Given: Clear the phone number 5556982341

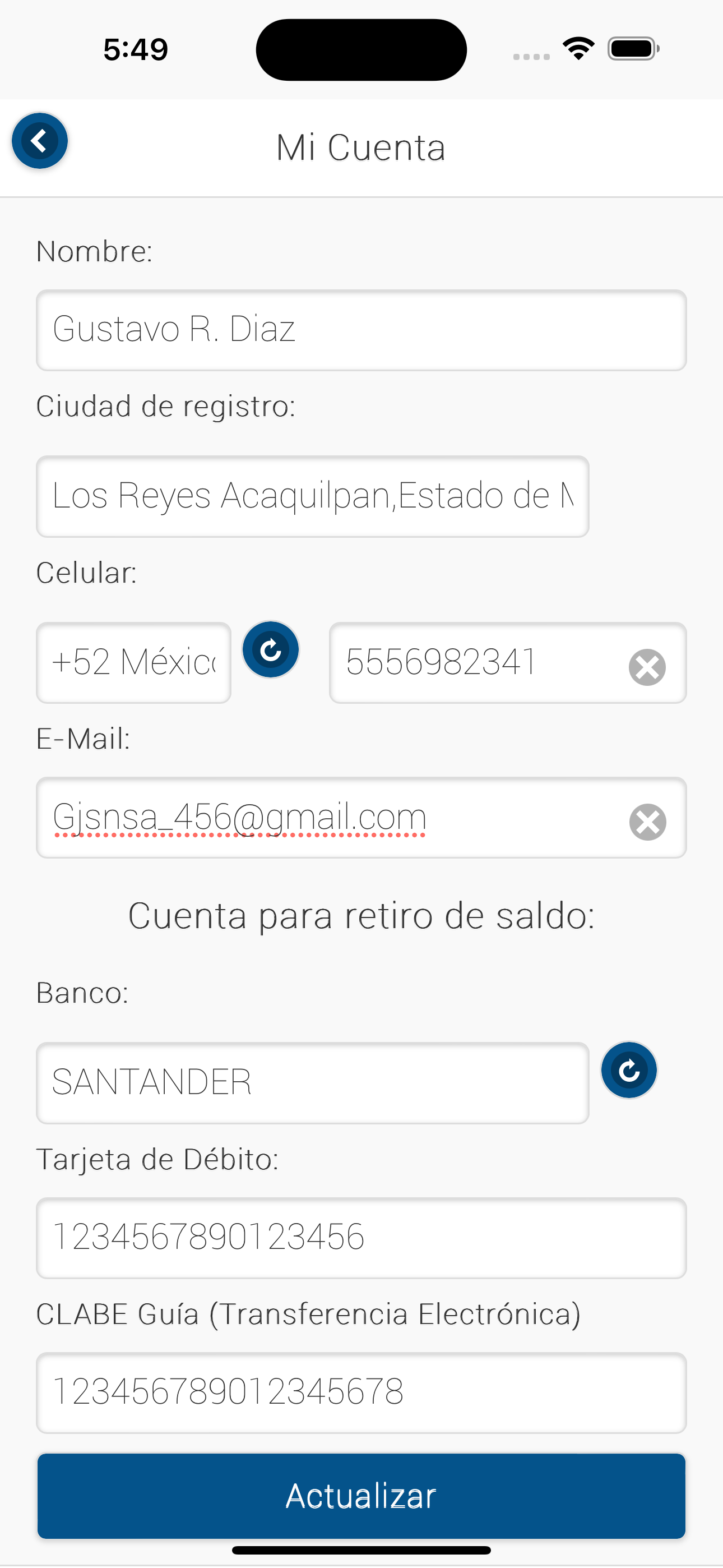Looking at the screenshot, I should pyautogui.click(x=647, y=667).
